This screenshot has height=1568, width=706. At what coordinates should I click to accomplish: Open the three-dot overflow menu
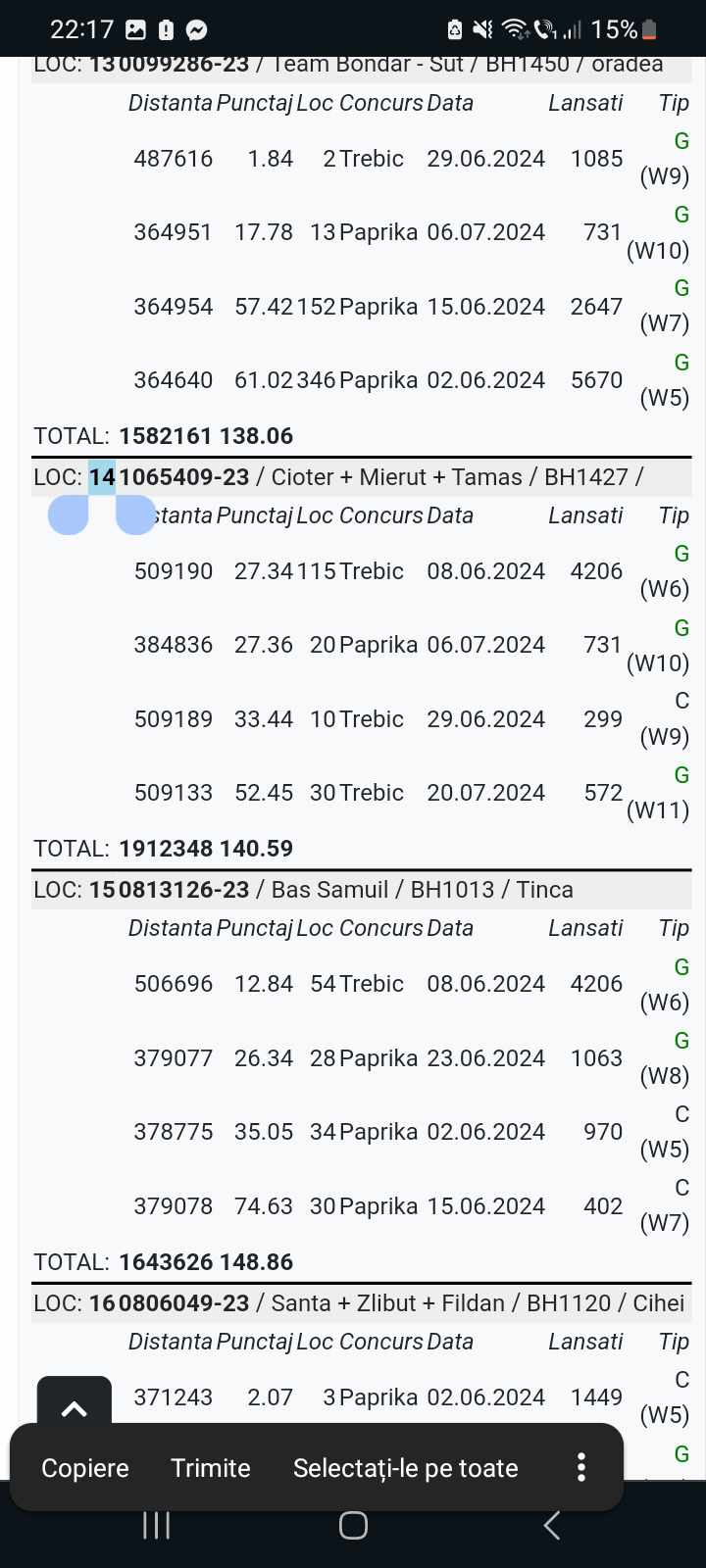(x=581, y=1467)
